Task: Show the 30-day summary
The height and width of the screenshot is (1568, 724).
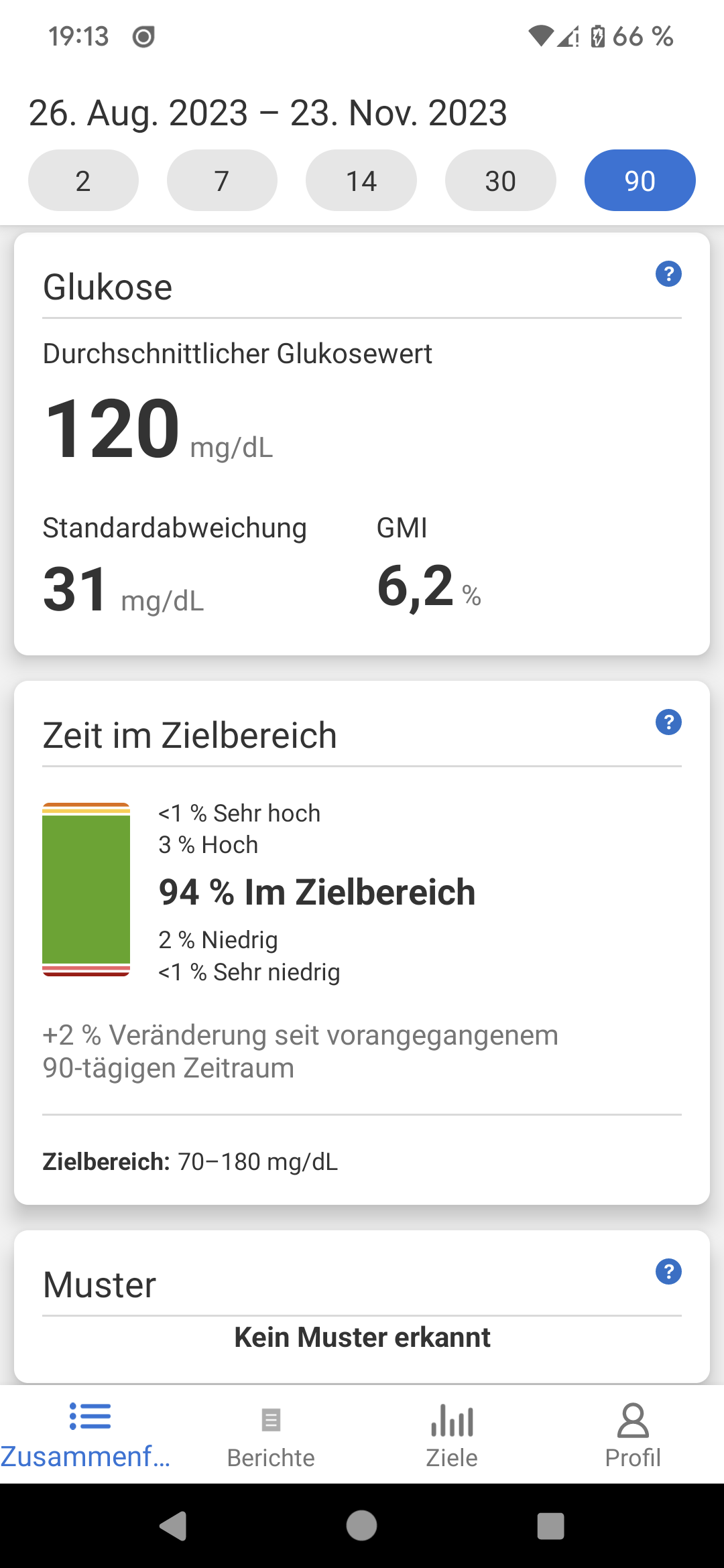Action: point(500,180)
